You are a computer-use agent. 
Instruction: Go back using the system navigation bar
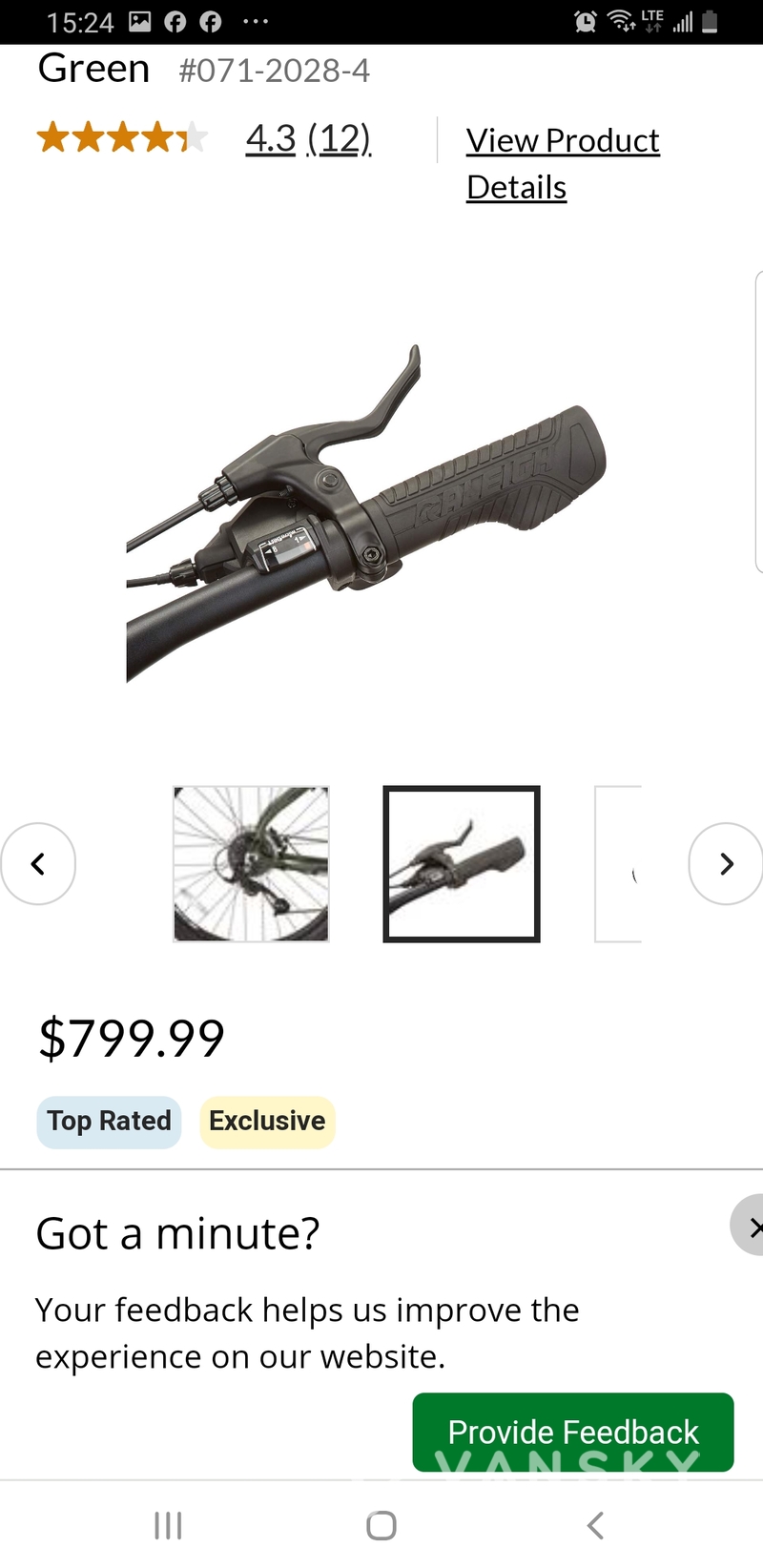(595, 1525)
